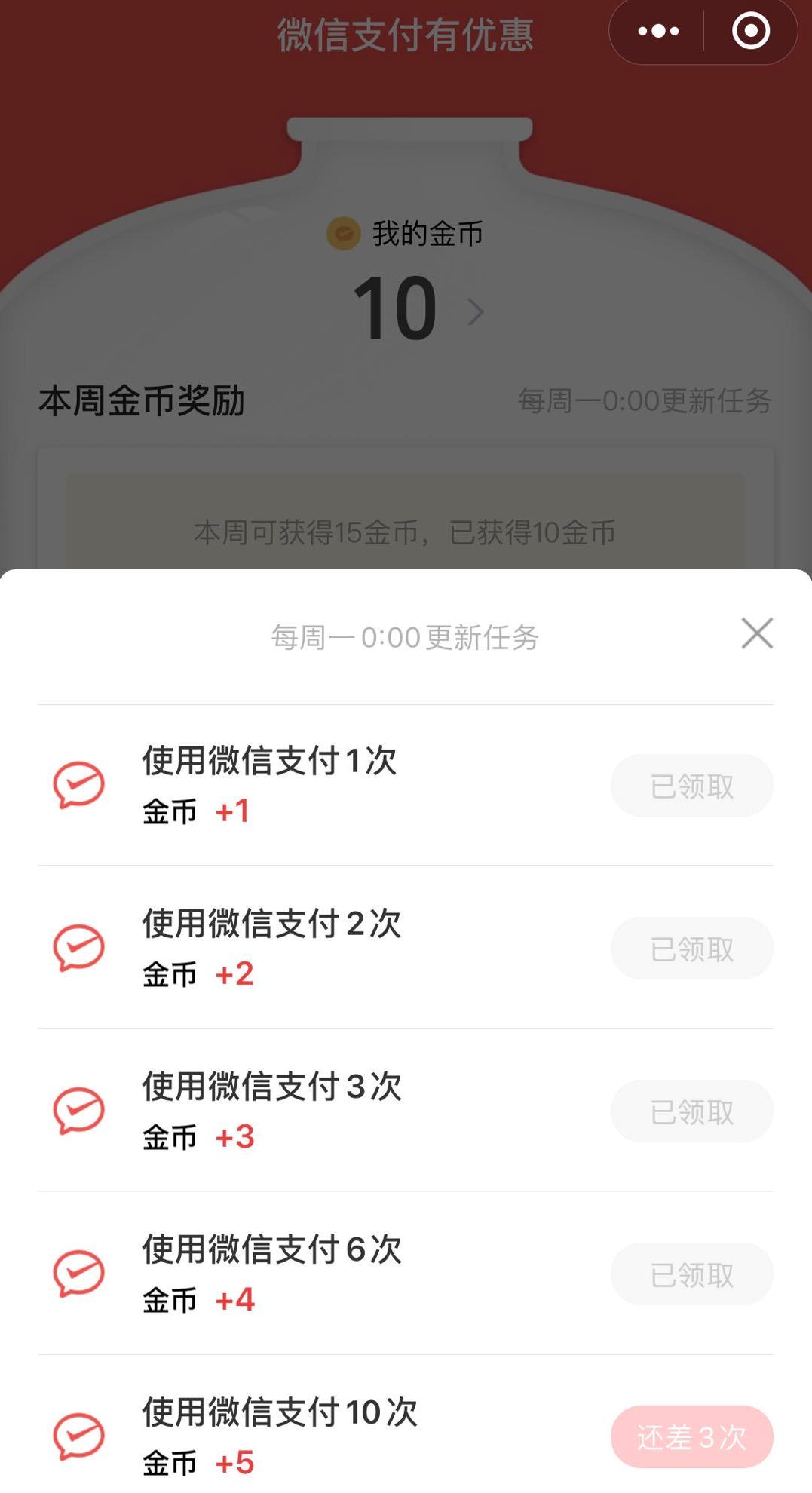Click the 还差3次 badge on the last task

click(x=694, y=1437)
